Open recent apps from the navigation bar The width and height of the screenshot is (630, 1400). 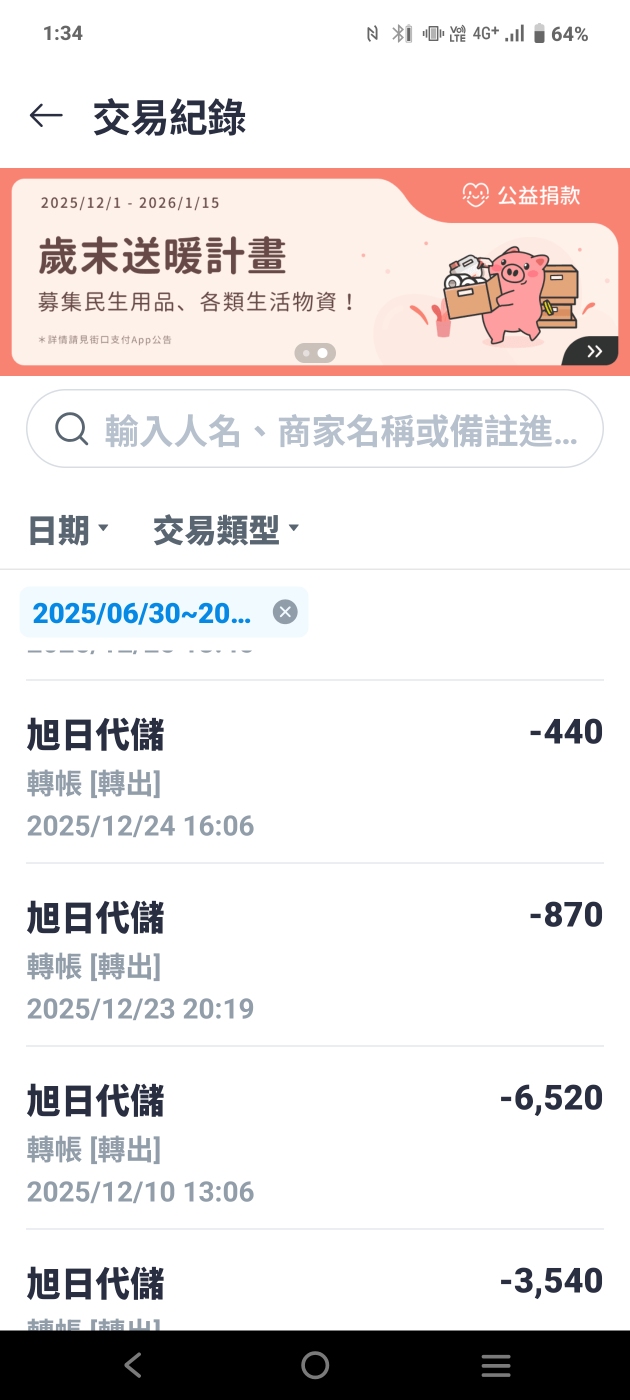click(x=496, y=1365)
